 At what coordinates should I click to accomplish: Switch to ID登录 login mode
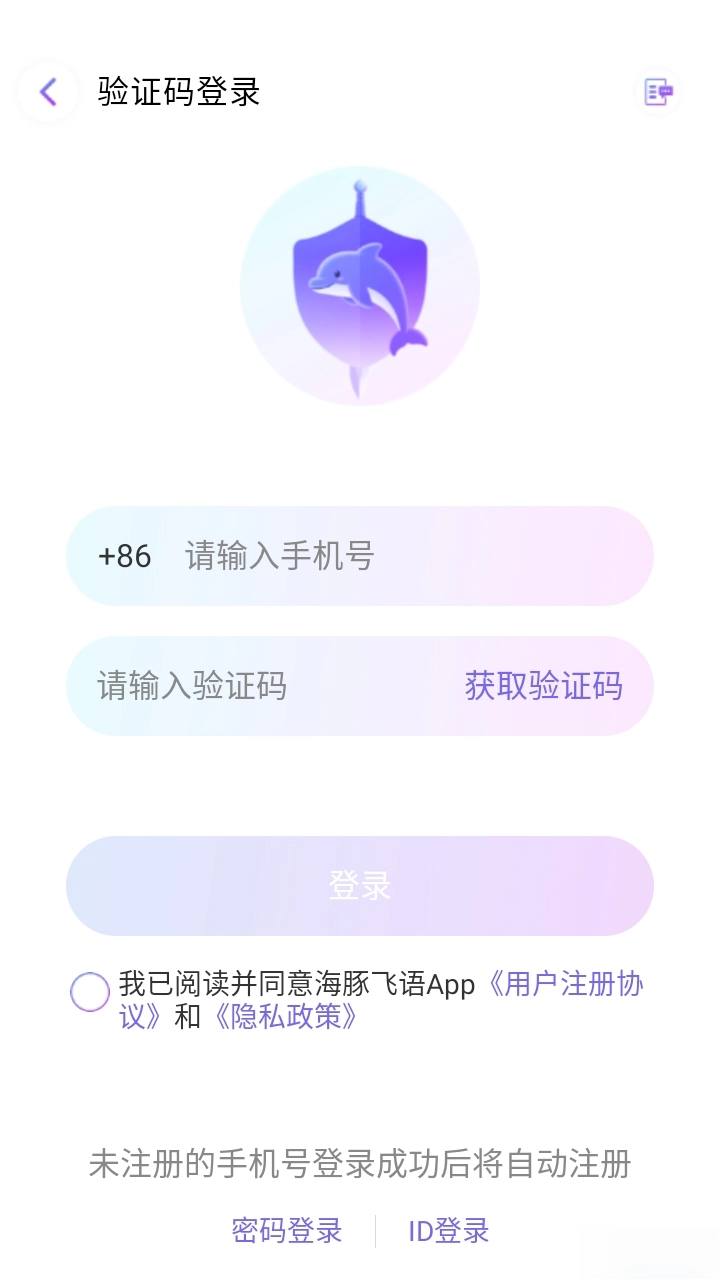click(447, 1231)
